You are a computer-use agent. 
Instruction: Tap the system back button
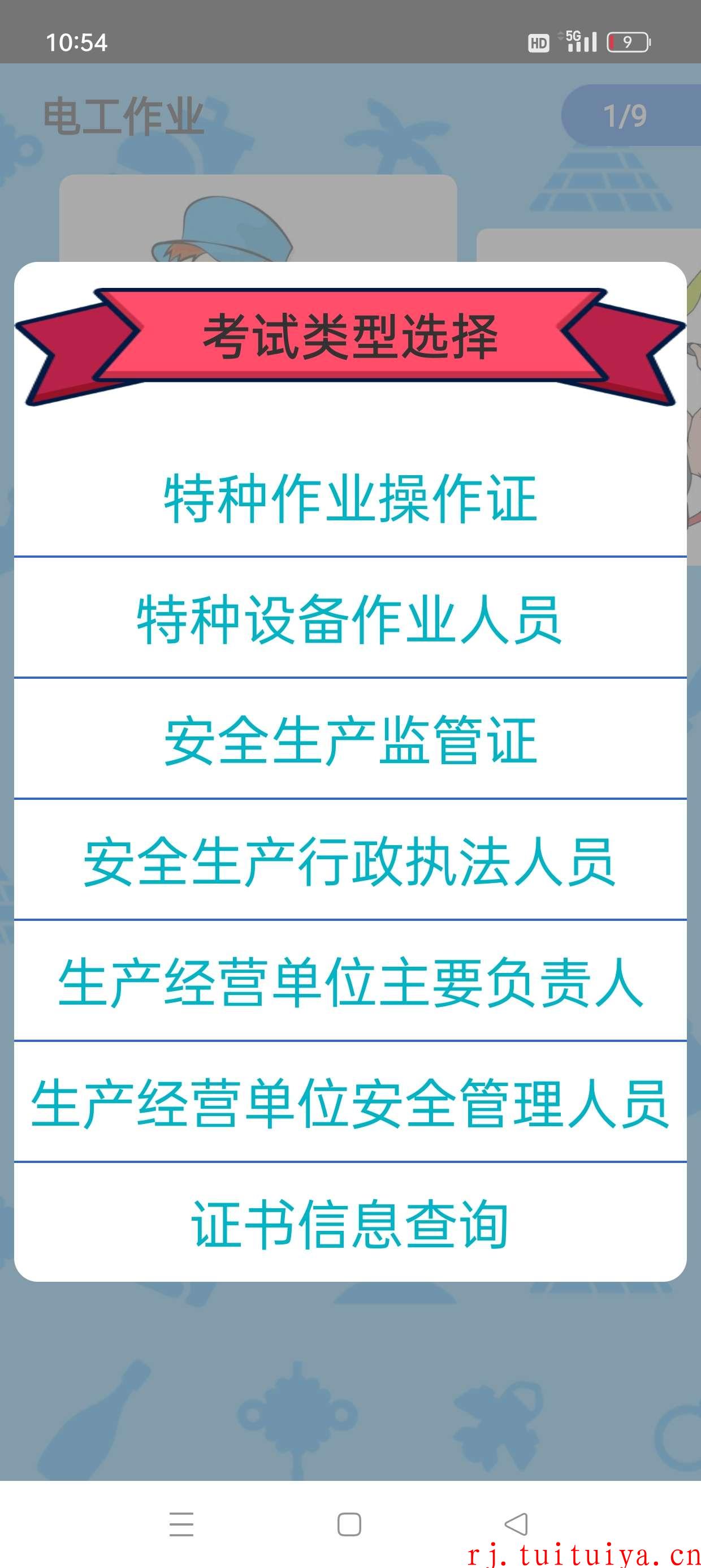coord(516,1524)
